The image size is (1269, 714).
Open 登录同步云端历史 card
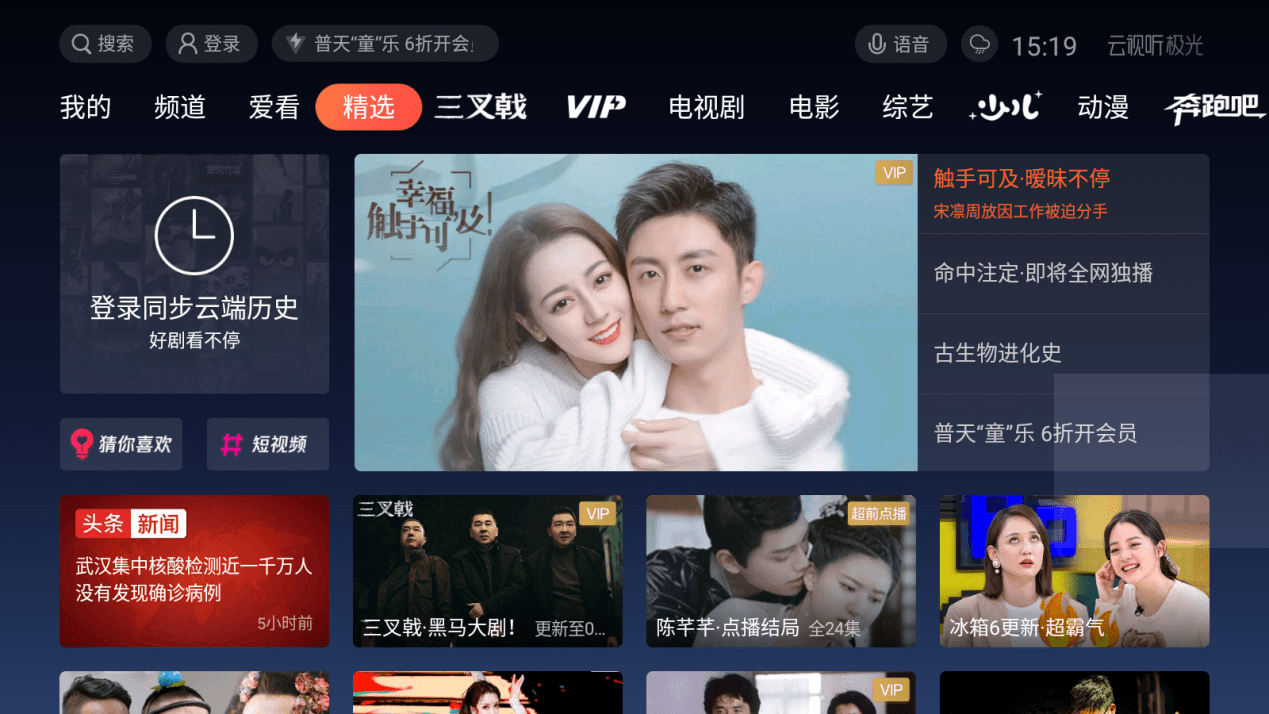(194, 273)
